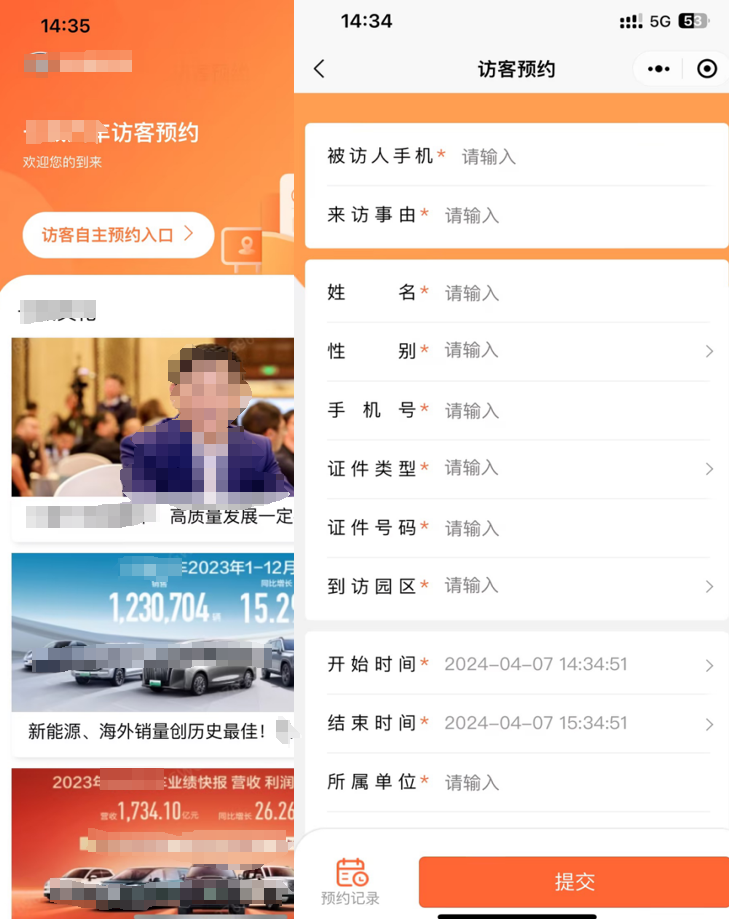Change the 结束时间
This screenshot has width=729, height=919.
575,724
